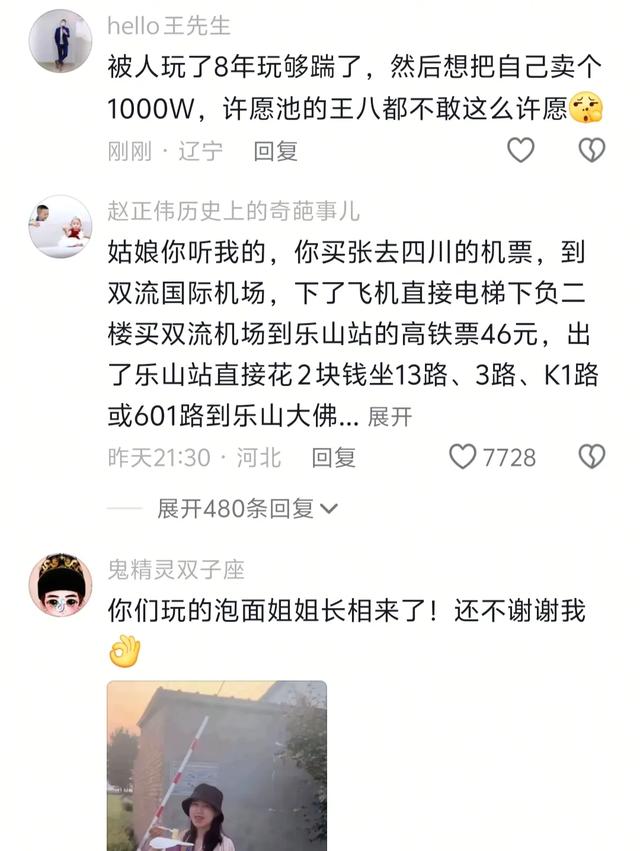Dislike 赵正伟历史上的奇葩事儿's comment
640x851 pixels.
592,457
